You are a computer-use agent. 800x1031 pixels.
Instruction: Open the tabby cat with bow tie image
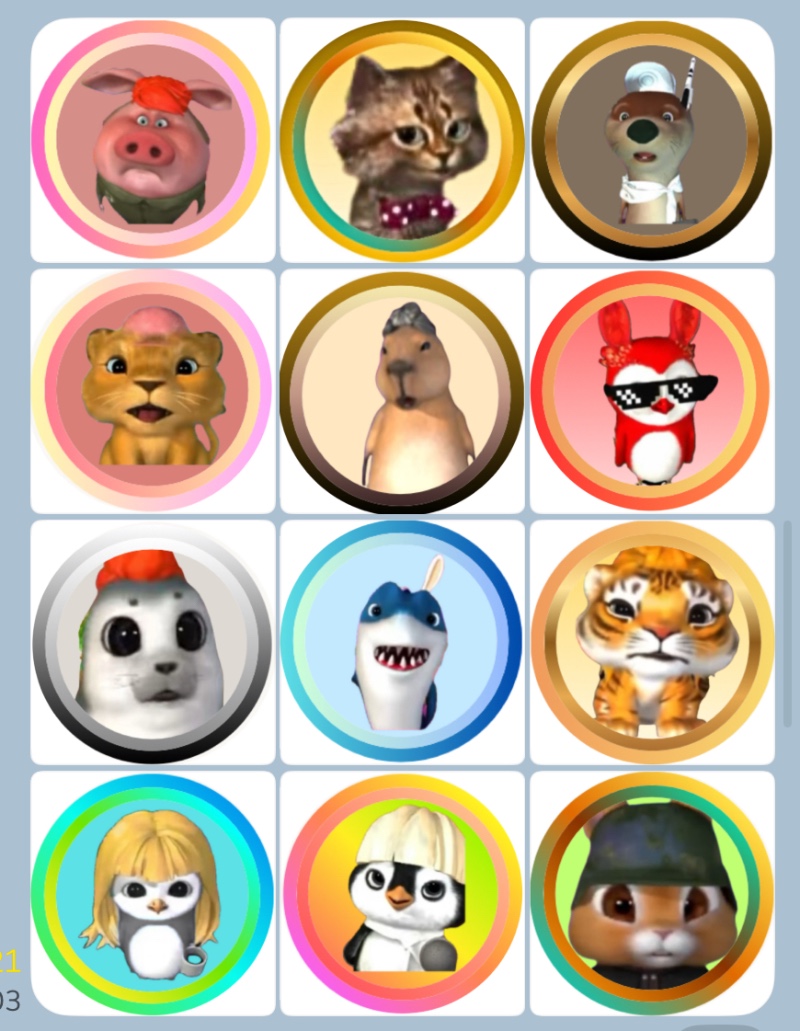click(x=402, y=140)
